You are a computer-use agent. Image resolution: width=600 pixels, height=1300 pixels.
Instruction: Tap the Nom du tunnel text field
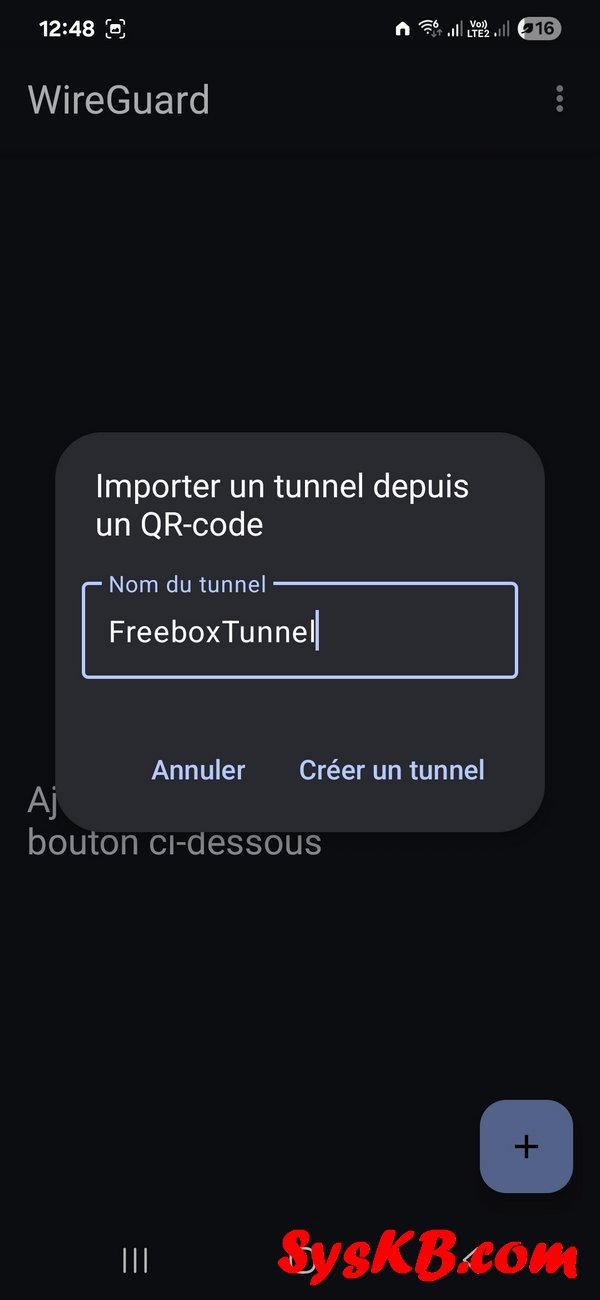[300, 631]
